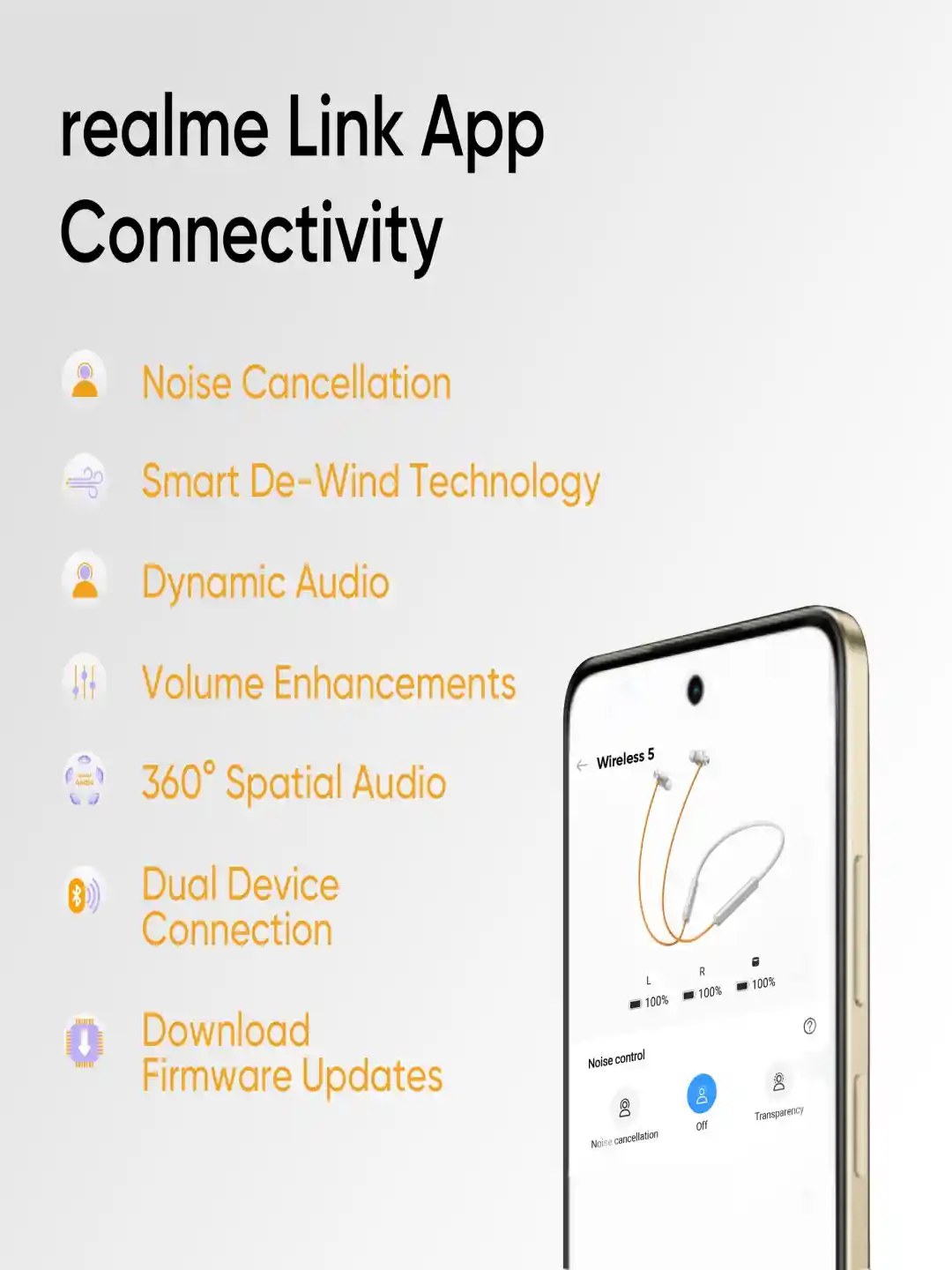
Task: Click the Volume Enhancements equalizer icon
Action: (84, 681)
